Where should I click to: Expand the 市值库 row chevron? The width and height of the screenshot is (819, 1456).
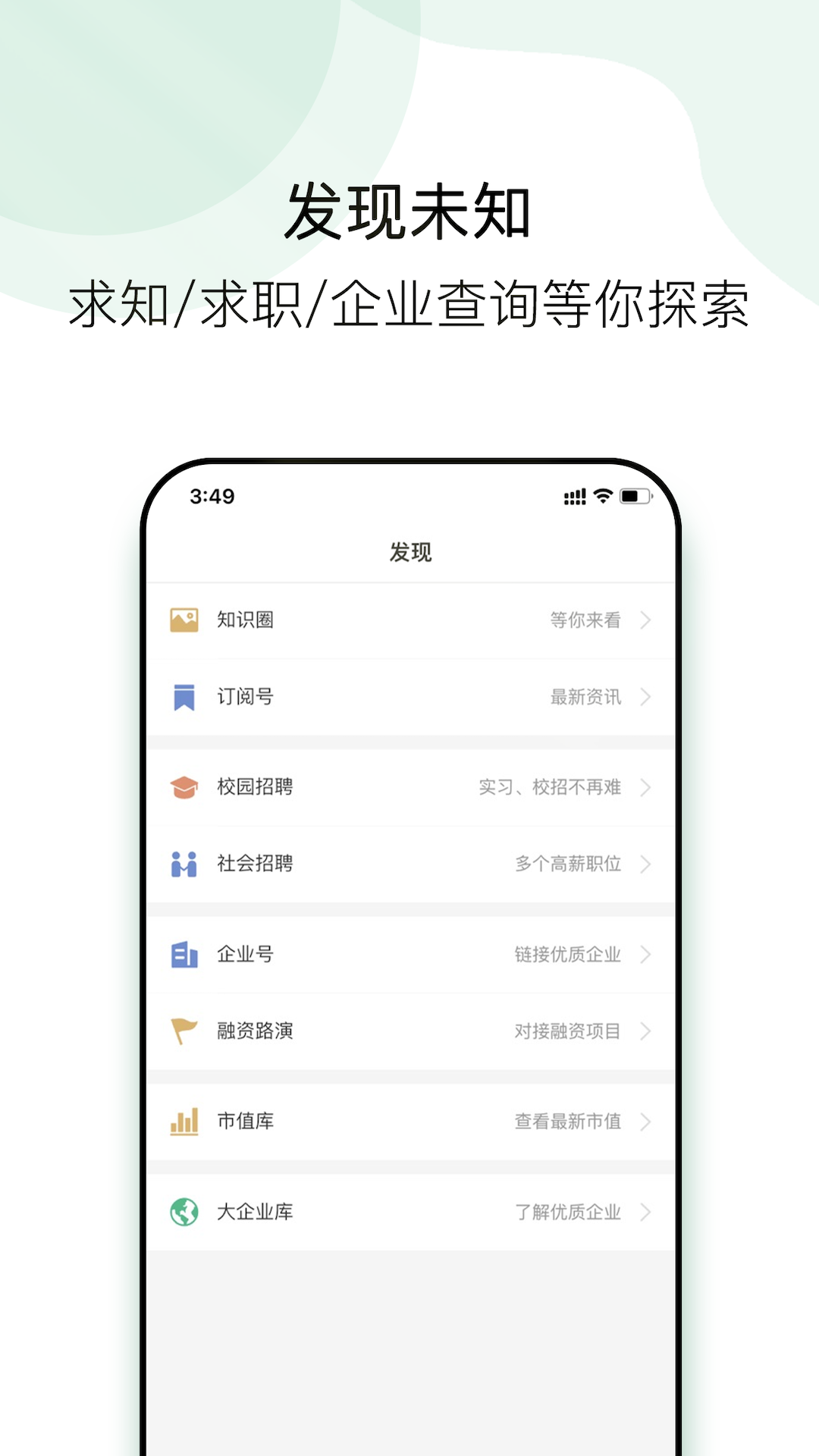[x=645, y=1122]
